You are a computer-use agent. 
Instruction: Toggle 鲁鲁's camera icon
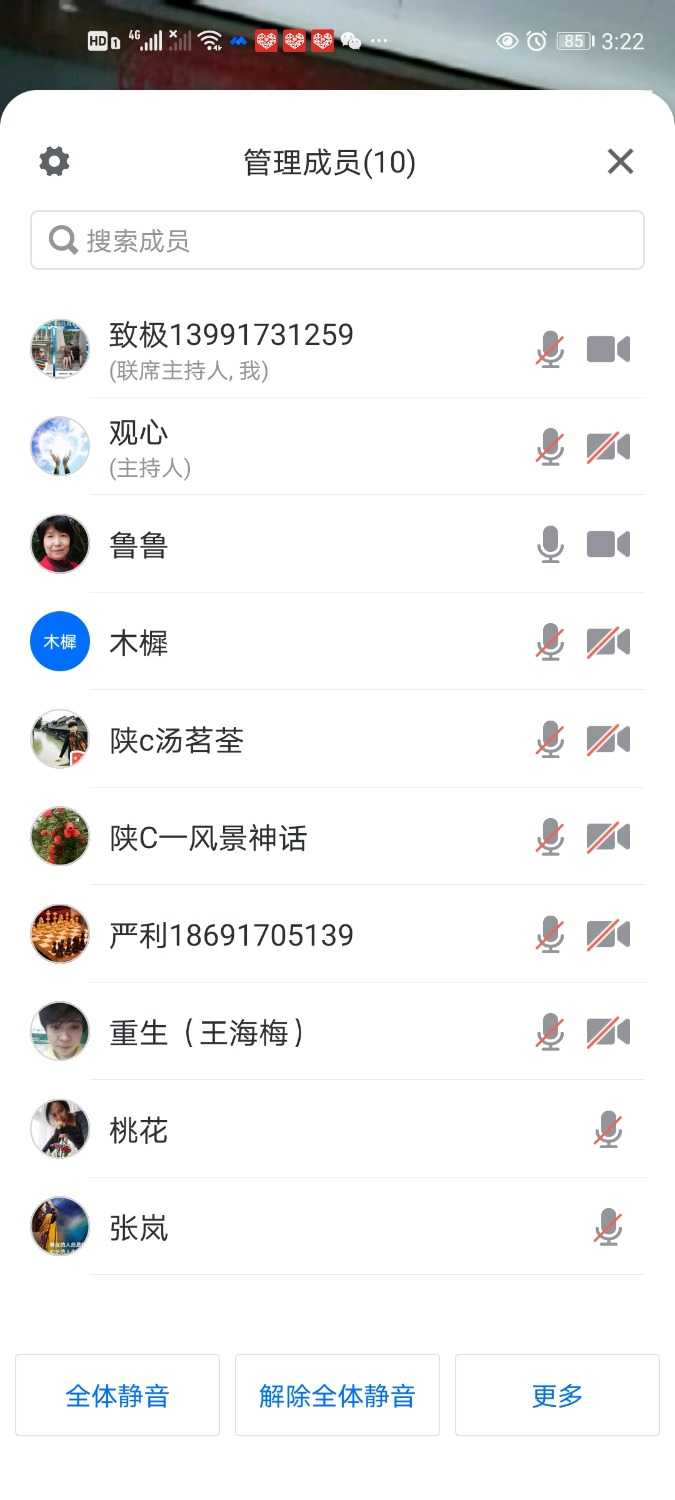coord(608,545)
